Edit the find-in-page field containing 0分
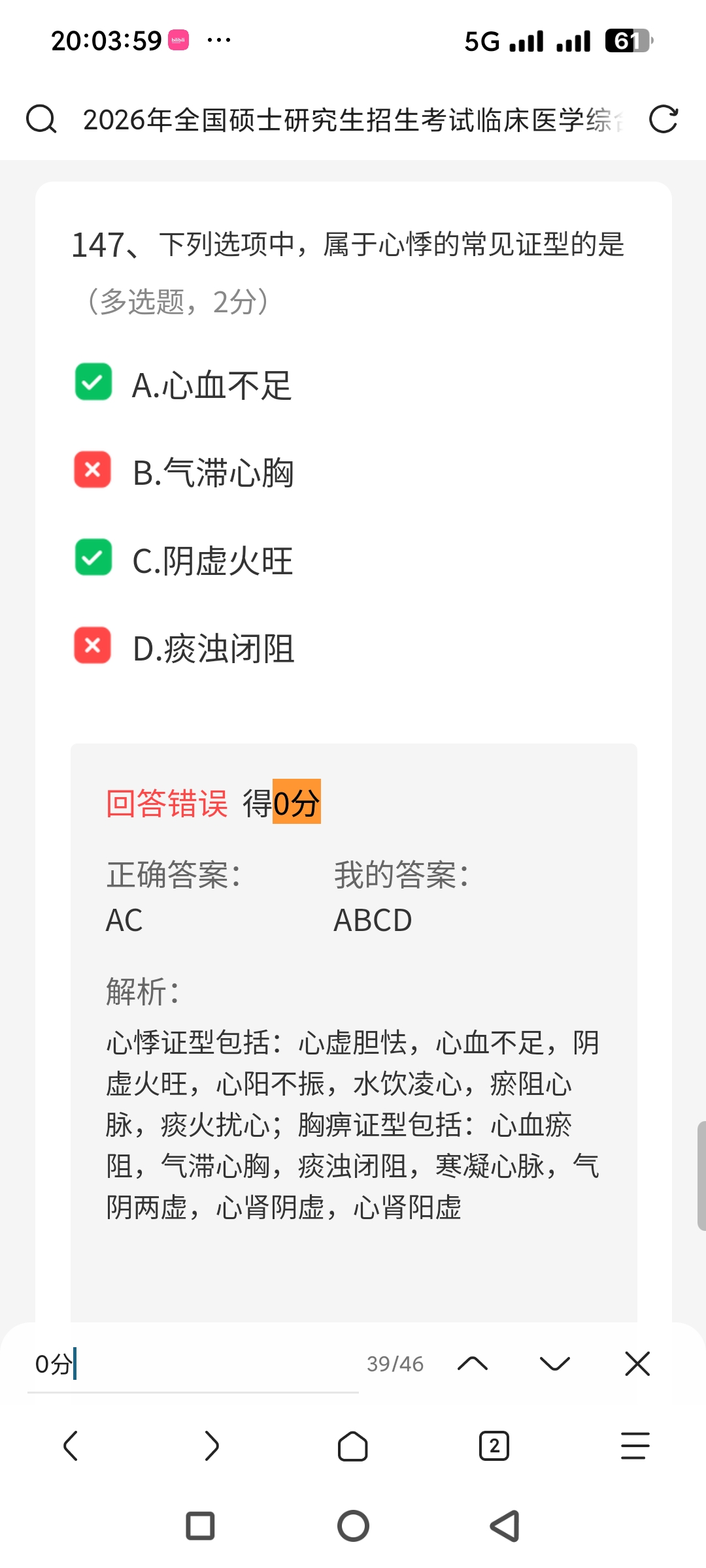Image resolution: width=706 pixels, height=1568 pixels. [x=190, y=1364]
